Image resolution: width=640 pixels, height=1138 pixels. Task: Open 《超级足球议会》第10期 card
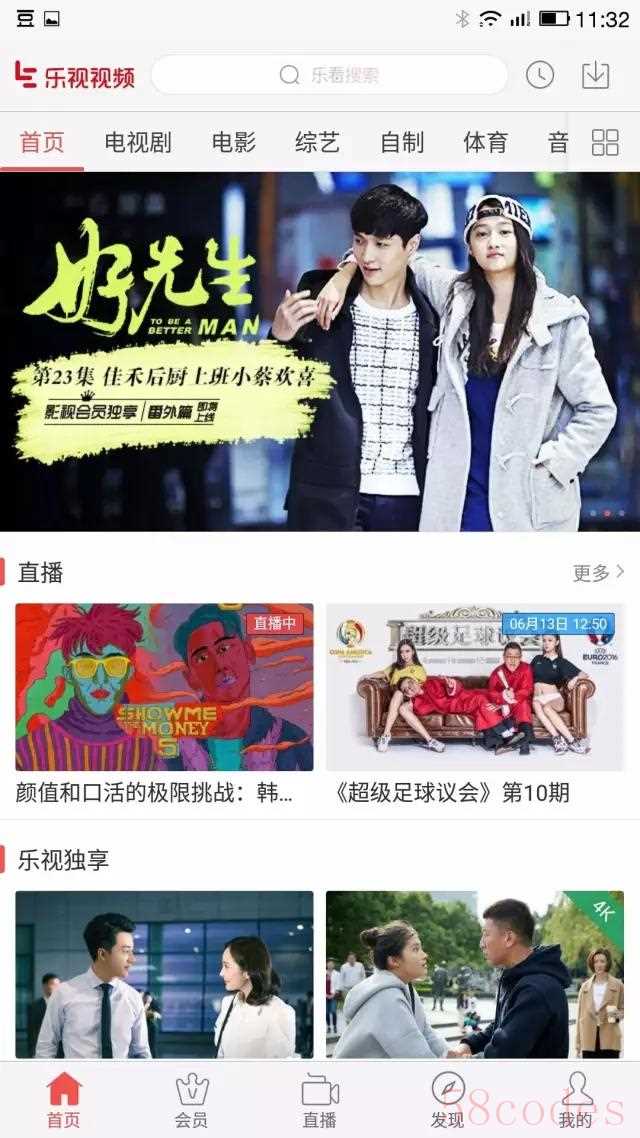475,686
